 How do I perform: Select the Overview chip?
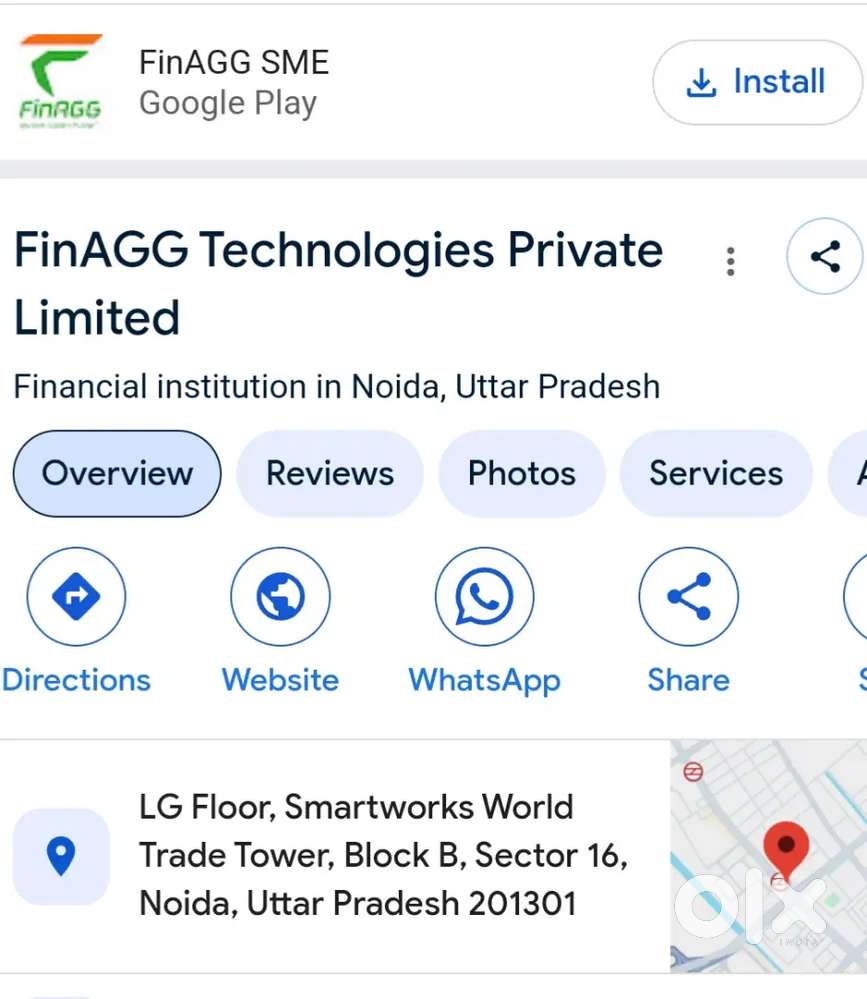click(x=117, y=473)
